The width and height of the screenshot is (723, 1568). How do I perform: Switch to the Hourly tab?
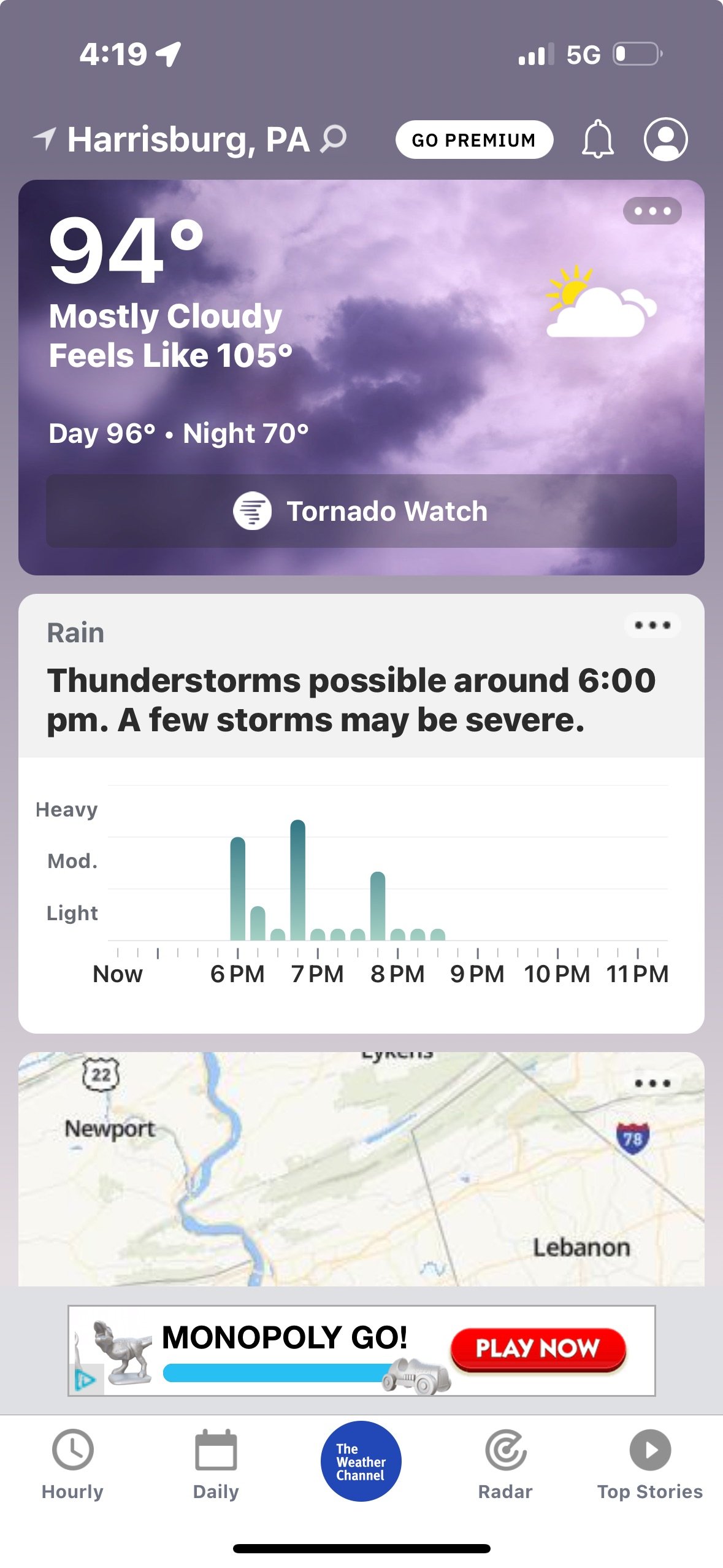click(x=72, y=1464)
